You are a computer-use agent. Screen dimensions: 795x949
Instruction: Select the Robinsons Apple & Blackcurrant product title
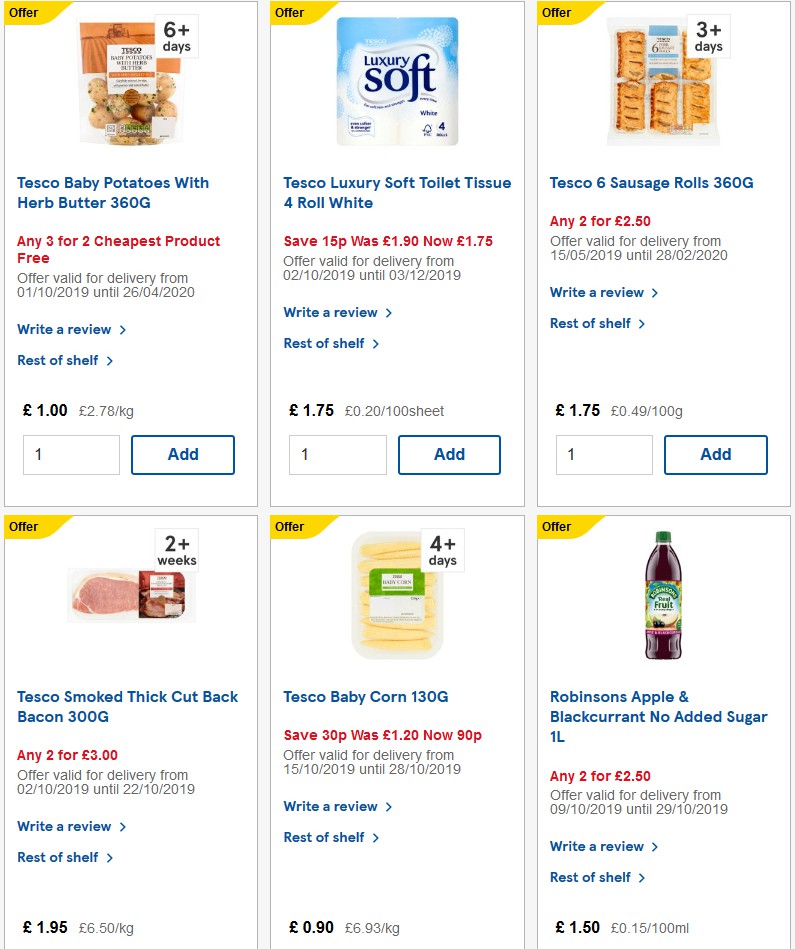pyautogui.click(x=657, y=717)
